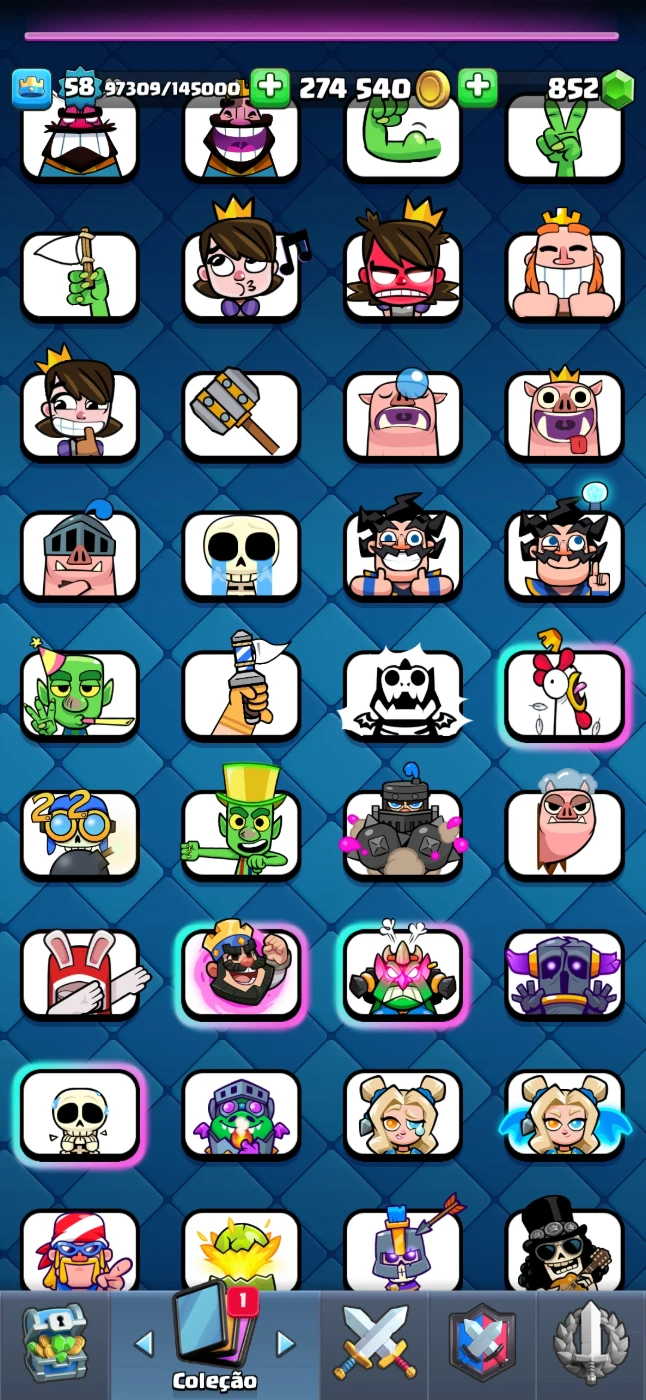Open the player level crown icon
The height and width of the screenshot is (1400, 646).
(x=31, y=88)
